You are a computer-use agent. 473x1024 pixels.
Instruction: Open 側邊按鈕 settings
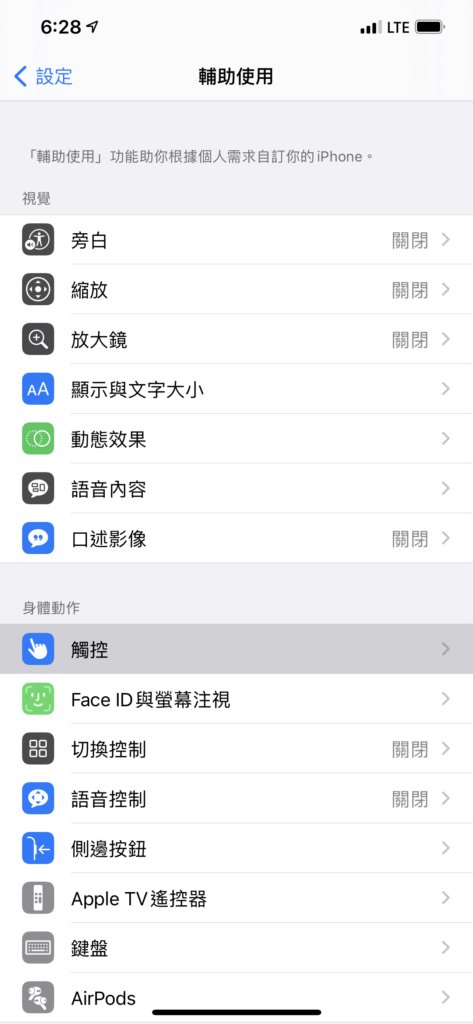[236, 848]
